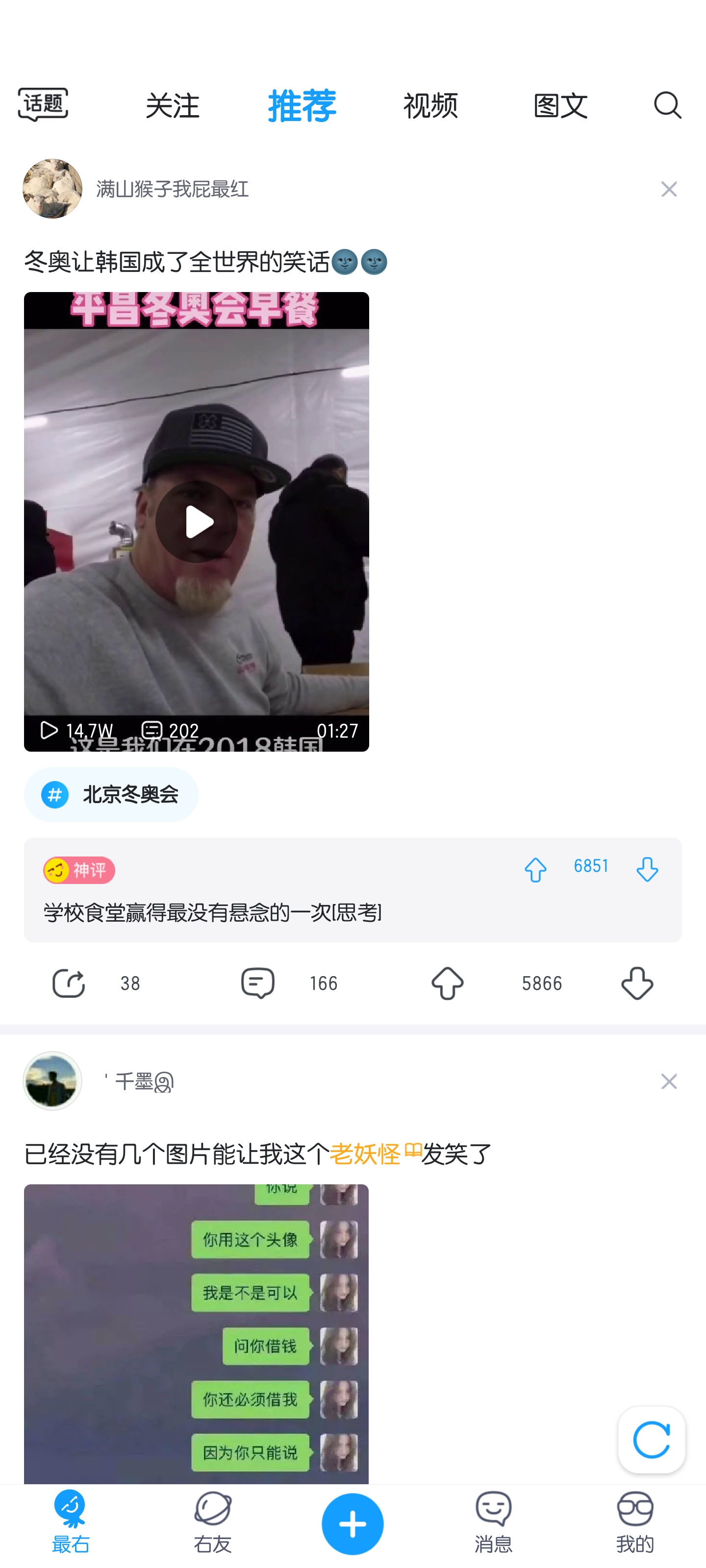Upvote the 神评 comment with 6851
Screen dimensions: 706x1568
click(x=536, y=870)
